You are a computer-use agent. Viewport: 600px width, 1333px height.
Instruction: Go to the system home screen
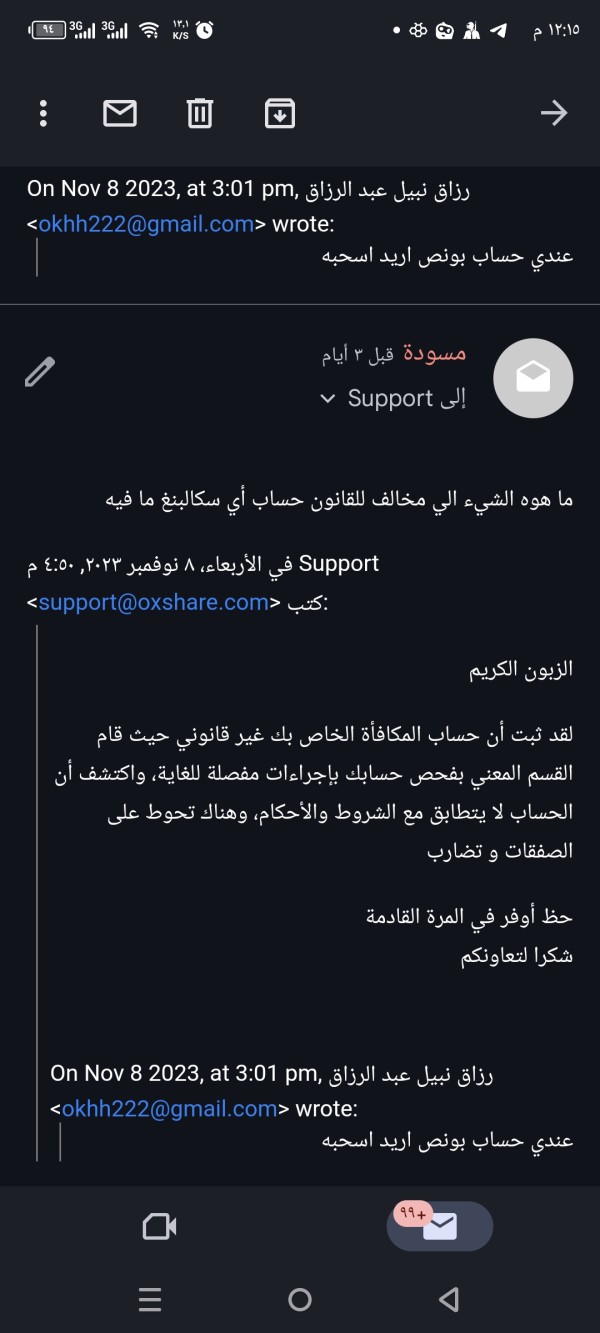(300, 1299)
